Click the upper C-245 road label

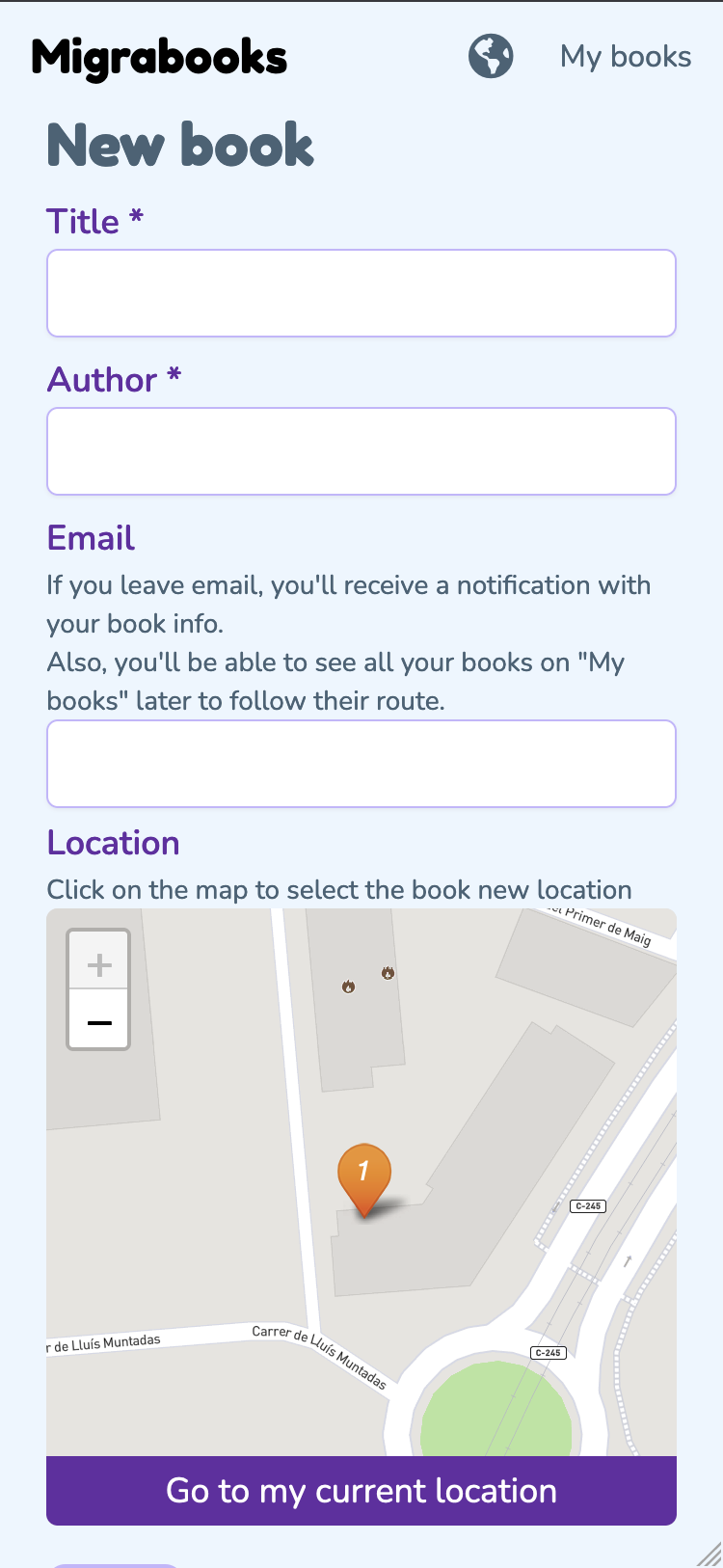pyautogui.click(x=587, y=1205)
